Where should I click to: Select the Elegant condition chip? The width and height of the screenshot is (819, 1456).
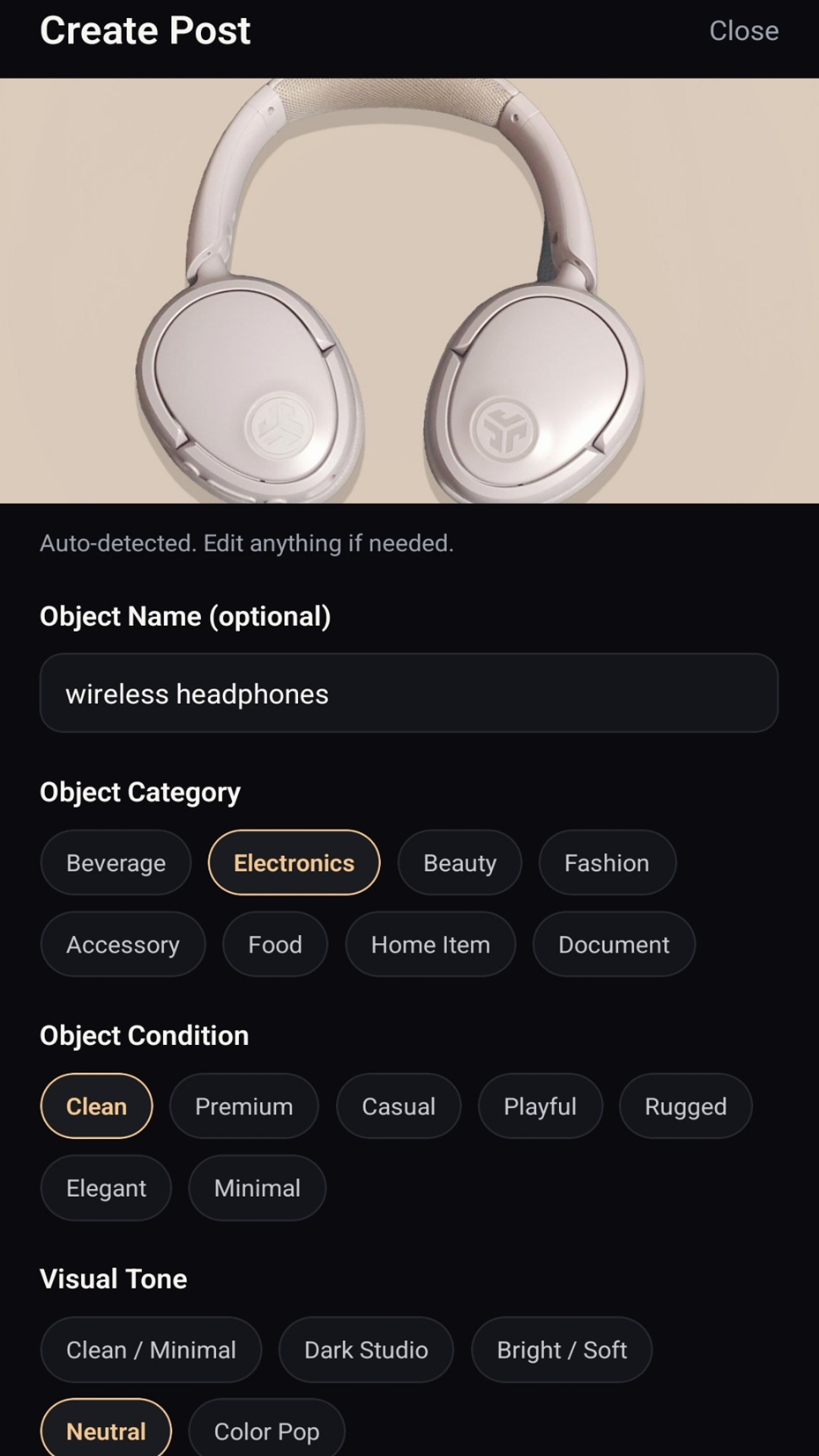point(105,1188)
